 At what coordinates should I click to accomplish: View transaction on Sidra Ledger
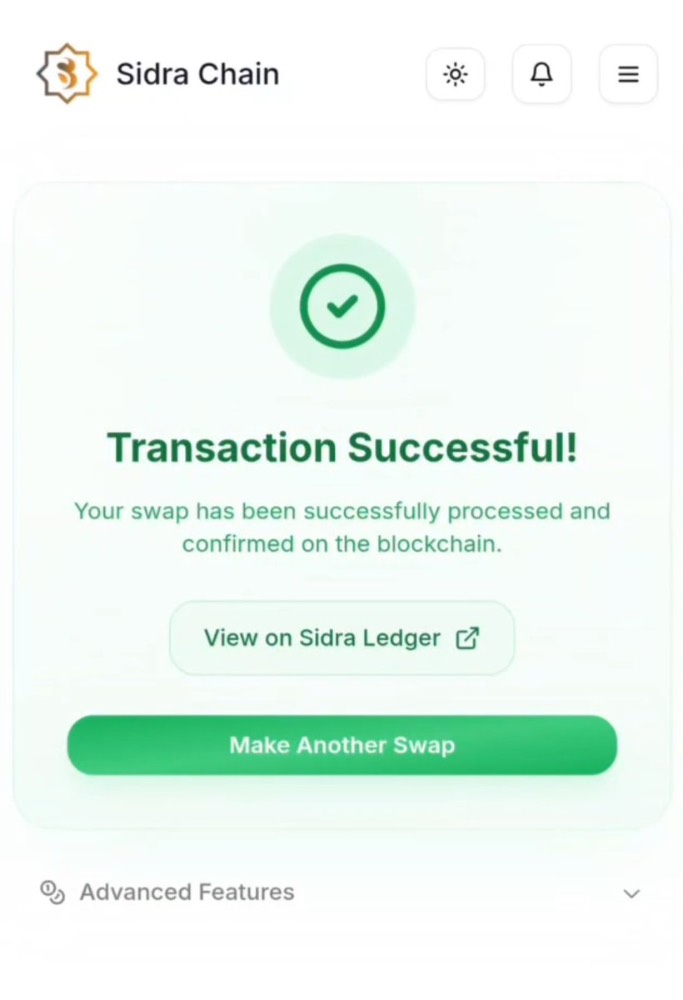tap(341, 638)
